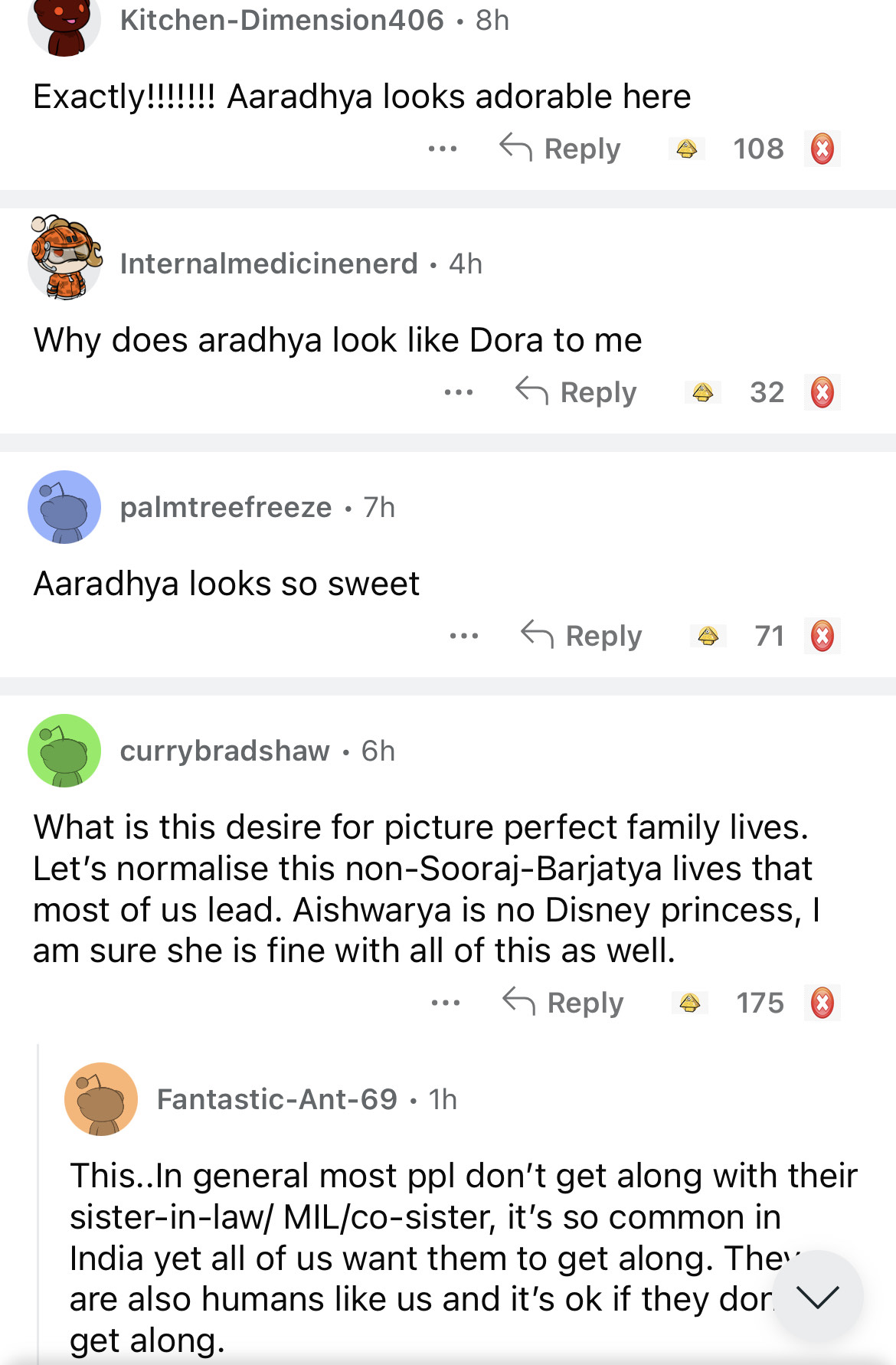Jump to next comment with down chevron
This screenshot has width=896, height=1365.
click(817, 1296)
